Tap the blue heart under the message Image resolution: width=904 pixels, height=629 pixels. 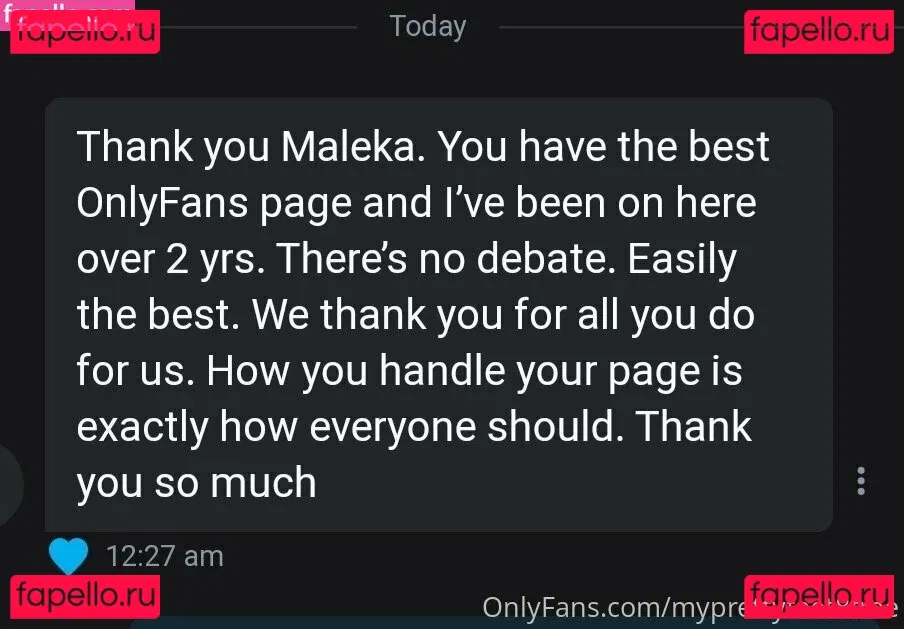click(68, 556)
